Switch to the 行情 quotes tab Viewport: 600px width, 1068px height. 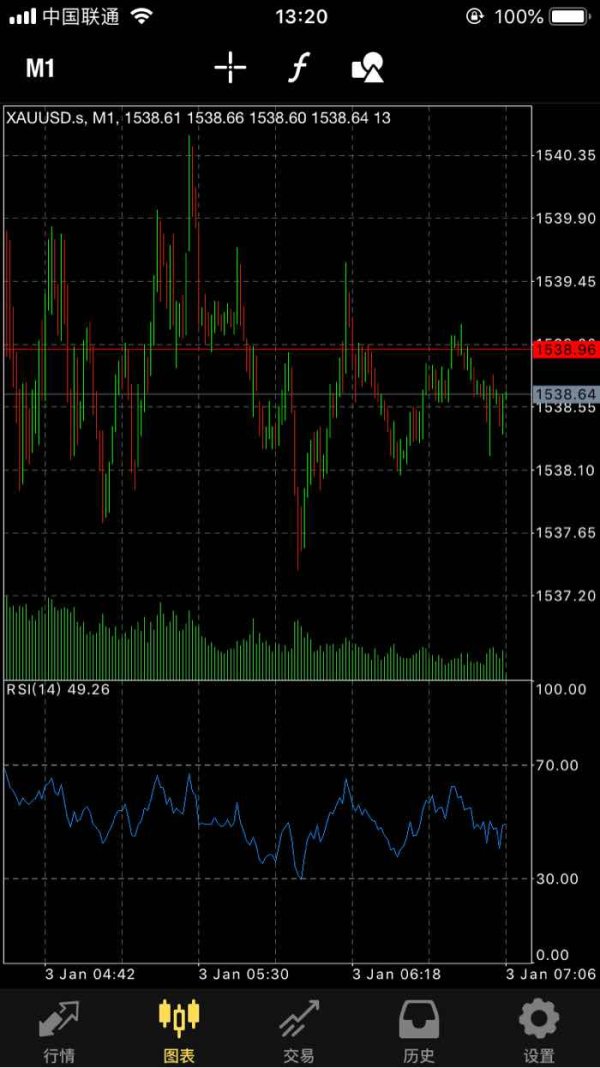click(59, 1030)
